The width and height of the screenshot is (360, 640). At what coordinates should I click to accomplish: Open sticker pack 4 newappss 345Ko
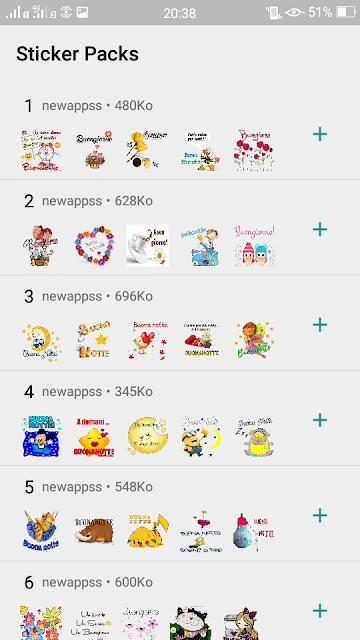[x=180, y=418]
